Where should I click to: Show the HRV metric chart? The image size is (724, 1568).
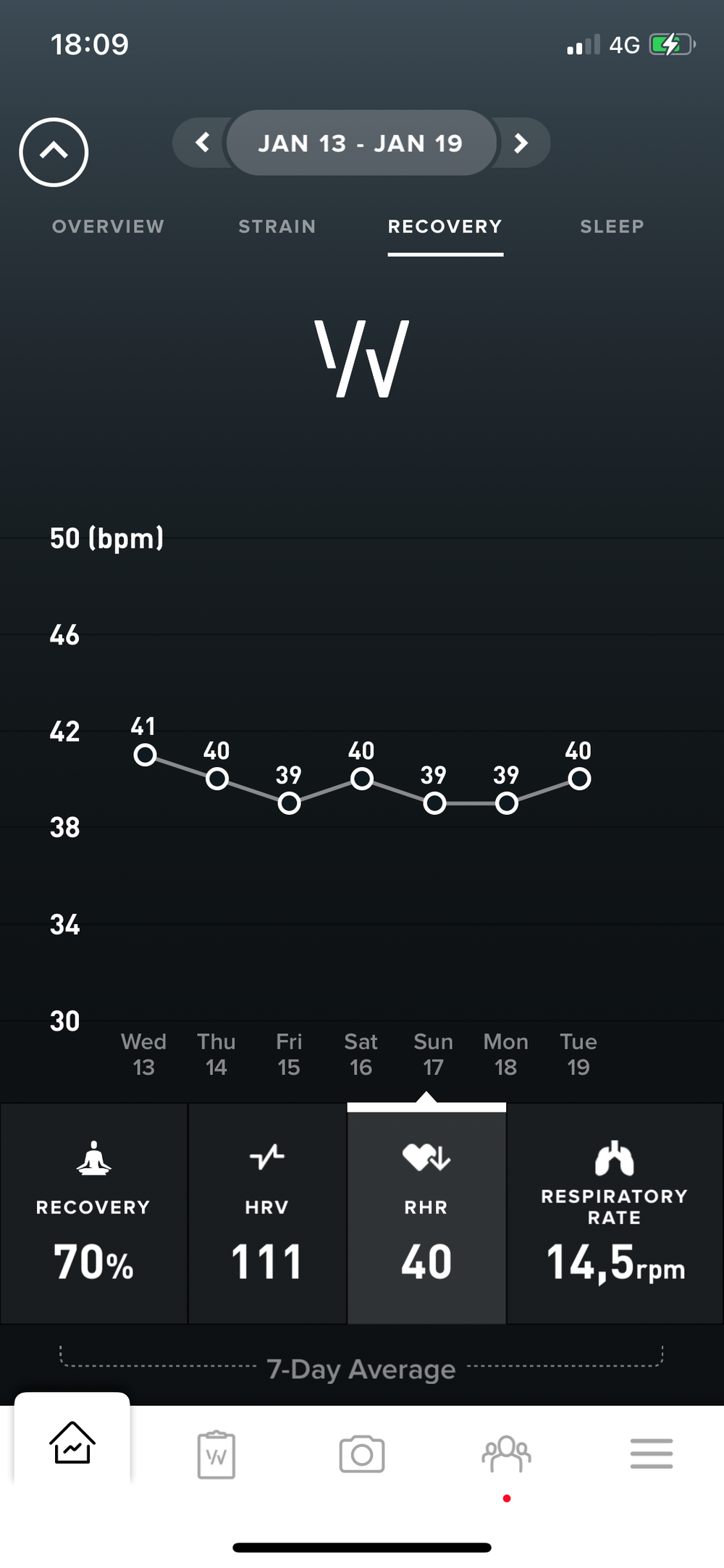coord(267,1213)
